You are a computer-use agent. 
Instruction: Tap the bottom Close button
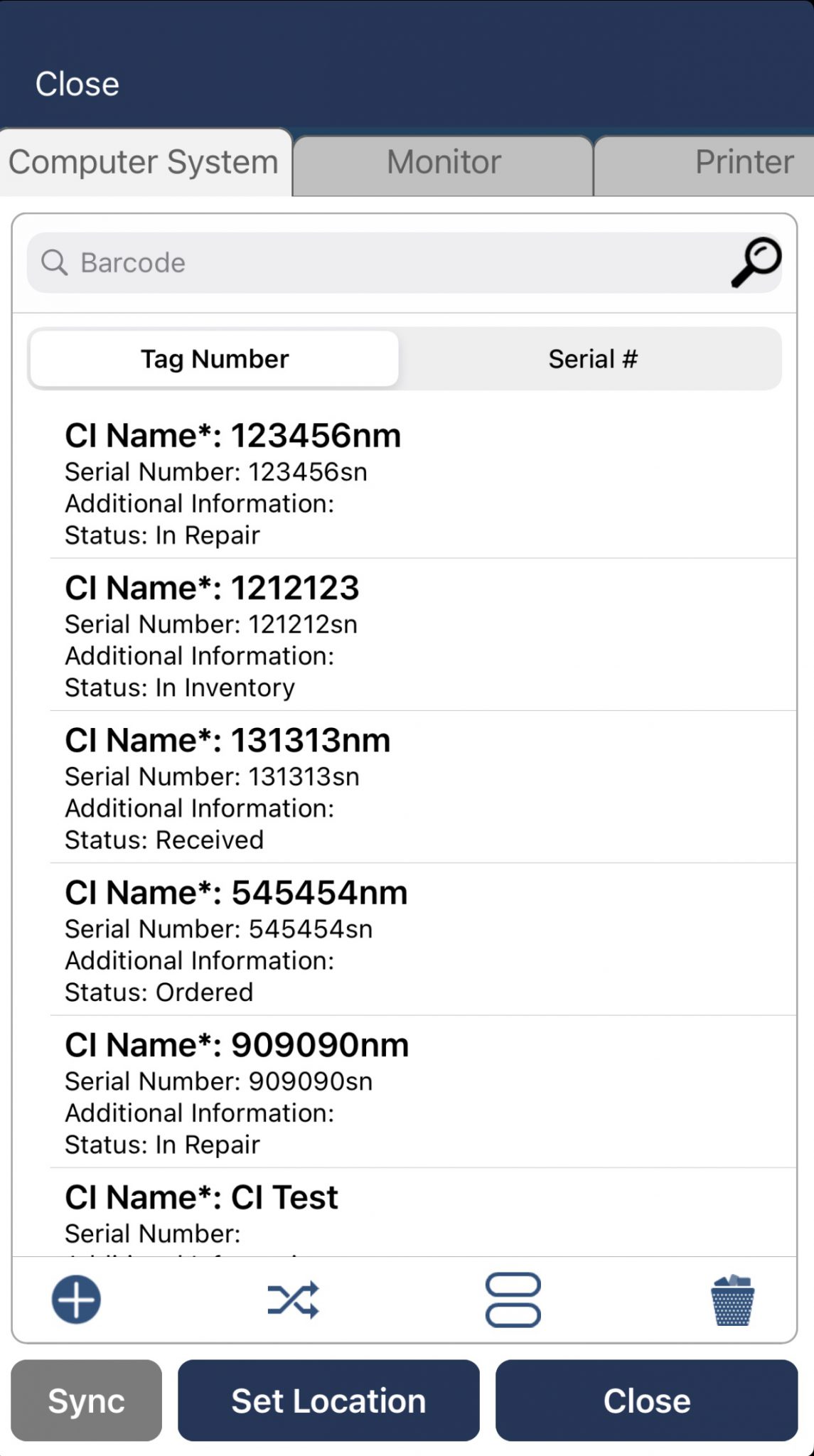(x=646, y=1400)
